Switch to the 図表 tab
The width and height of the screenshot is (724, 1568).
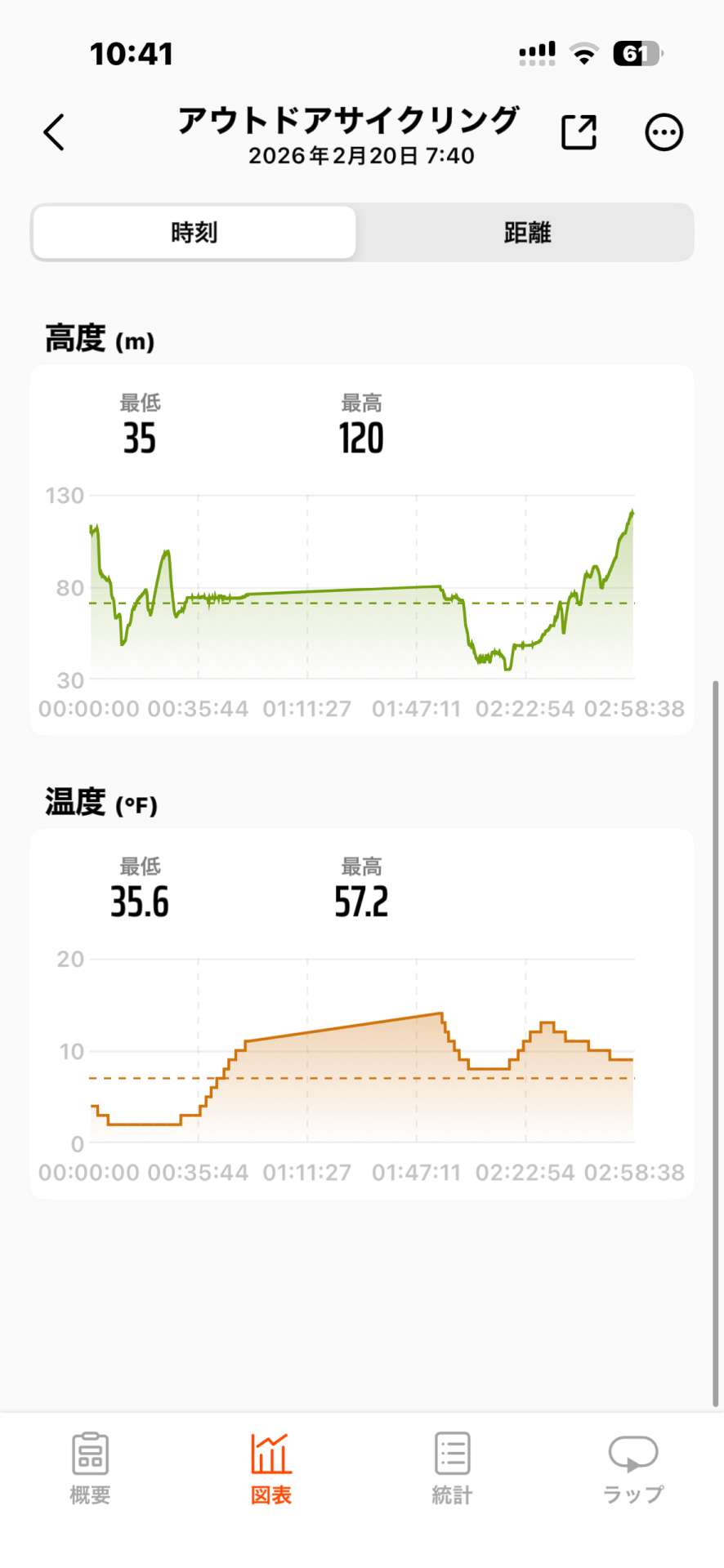[270, 1468]
